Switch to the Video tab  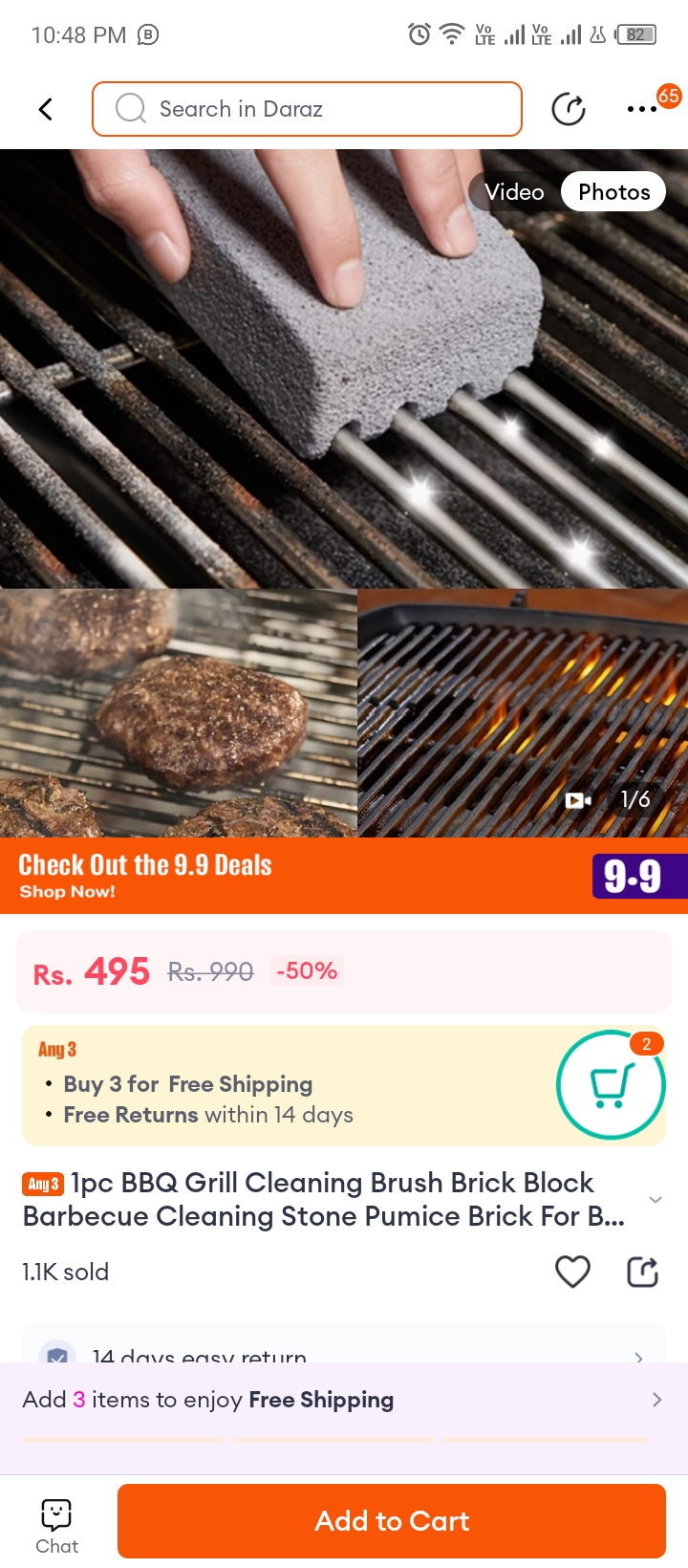coord(514,192)
